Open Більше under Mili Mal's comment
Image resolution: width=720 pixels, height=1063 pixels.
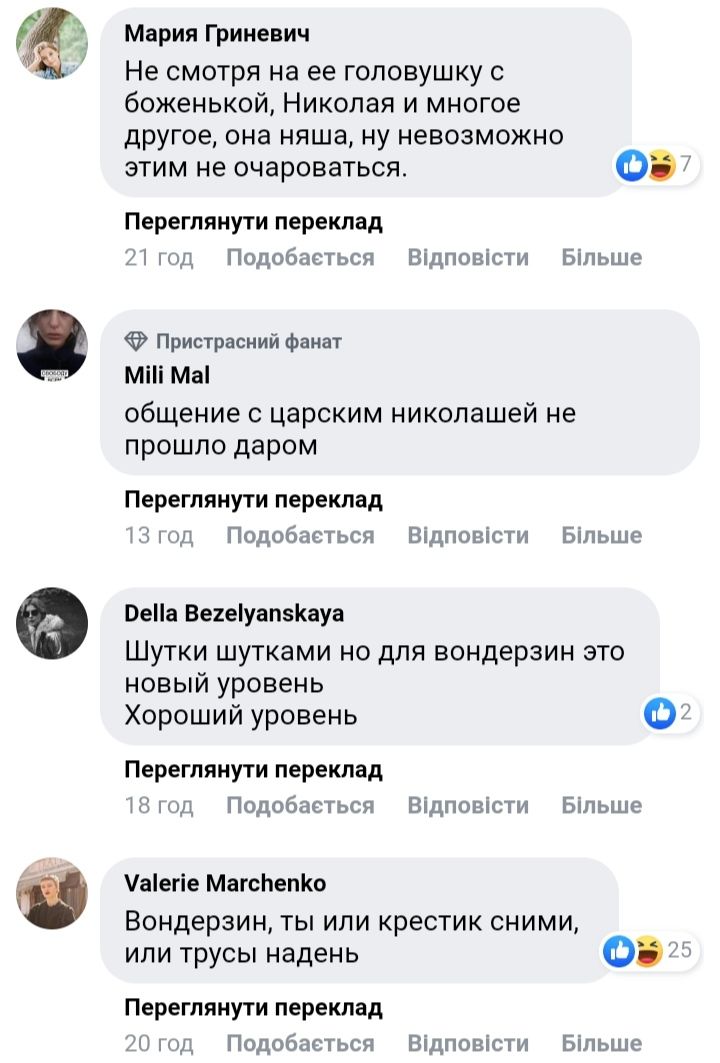point(601,535)
